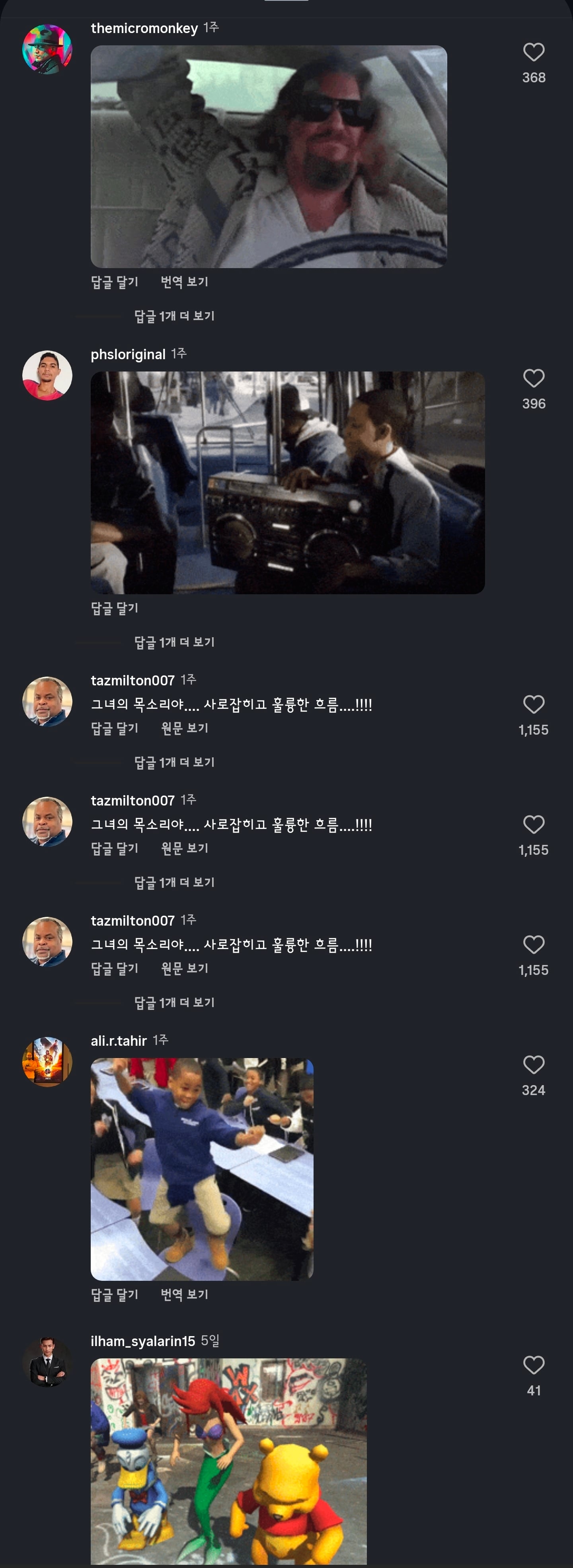Reply to phsloriginal's comment
Screen dimensions: 573x1568
coord(115,608)
